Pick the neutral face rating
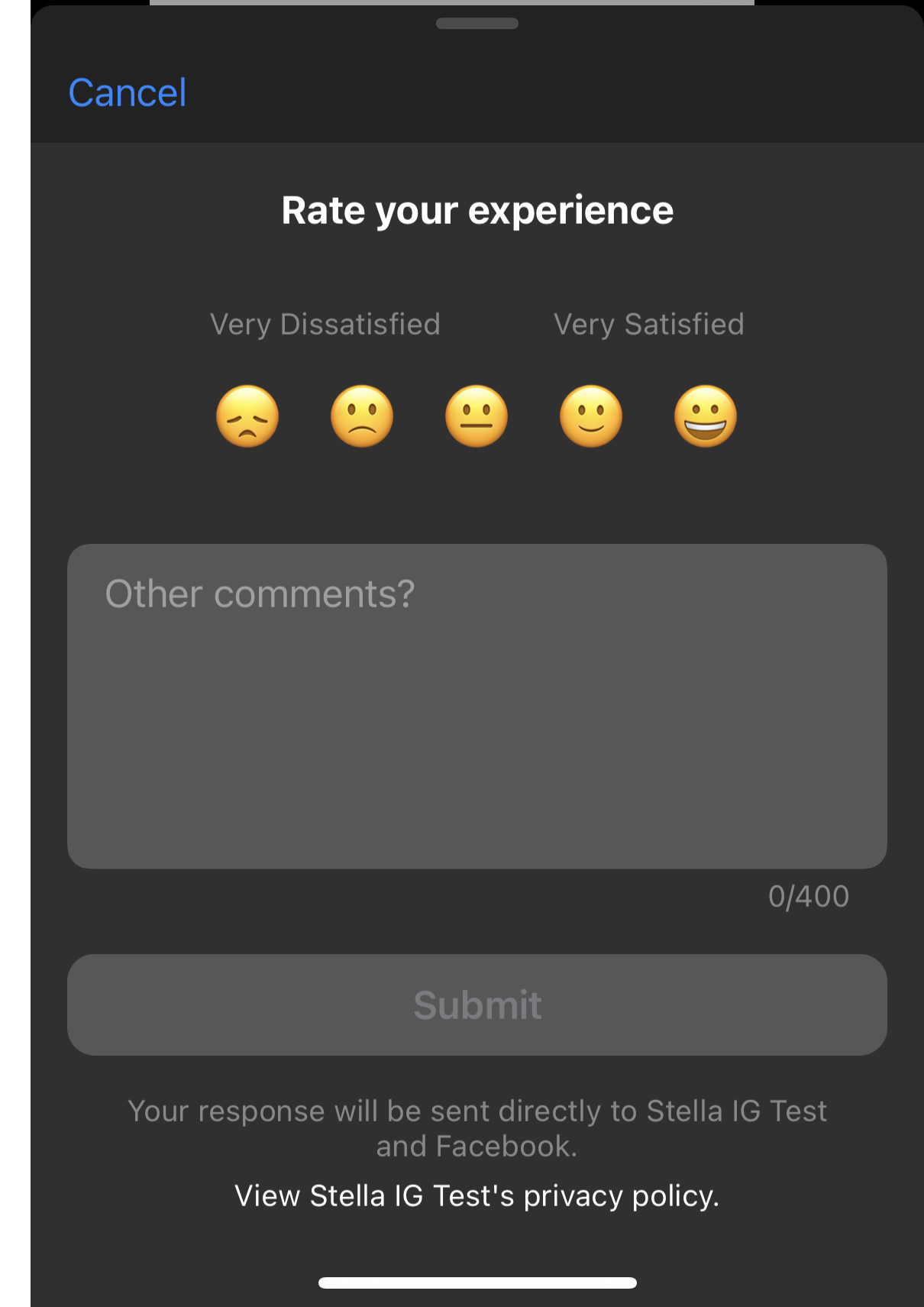 click(x=477, y=416)
